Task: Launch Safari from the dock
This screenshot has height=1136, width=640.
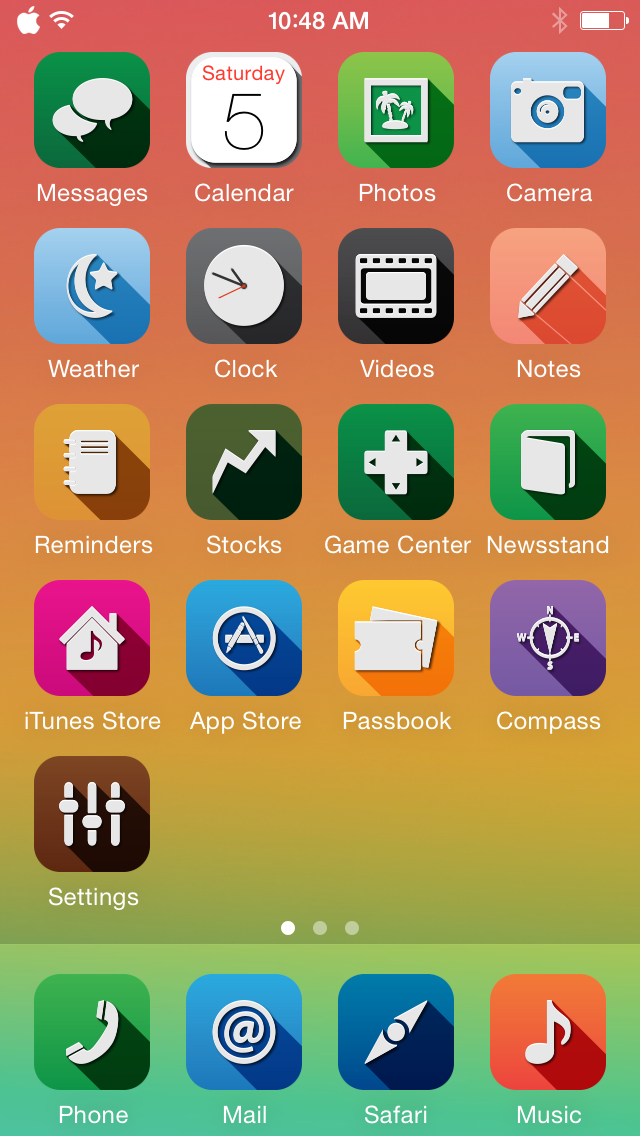Action: 396,1032
